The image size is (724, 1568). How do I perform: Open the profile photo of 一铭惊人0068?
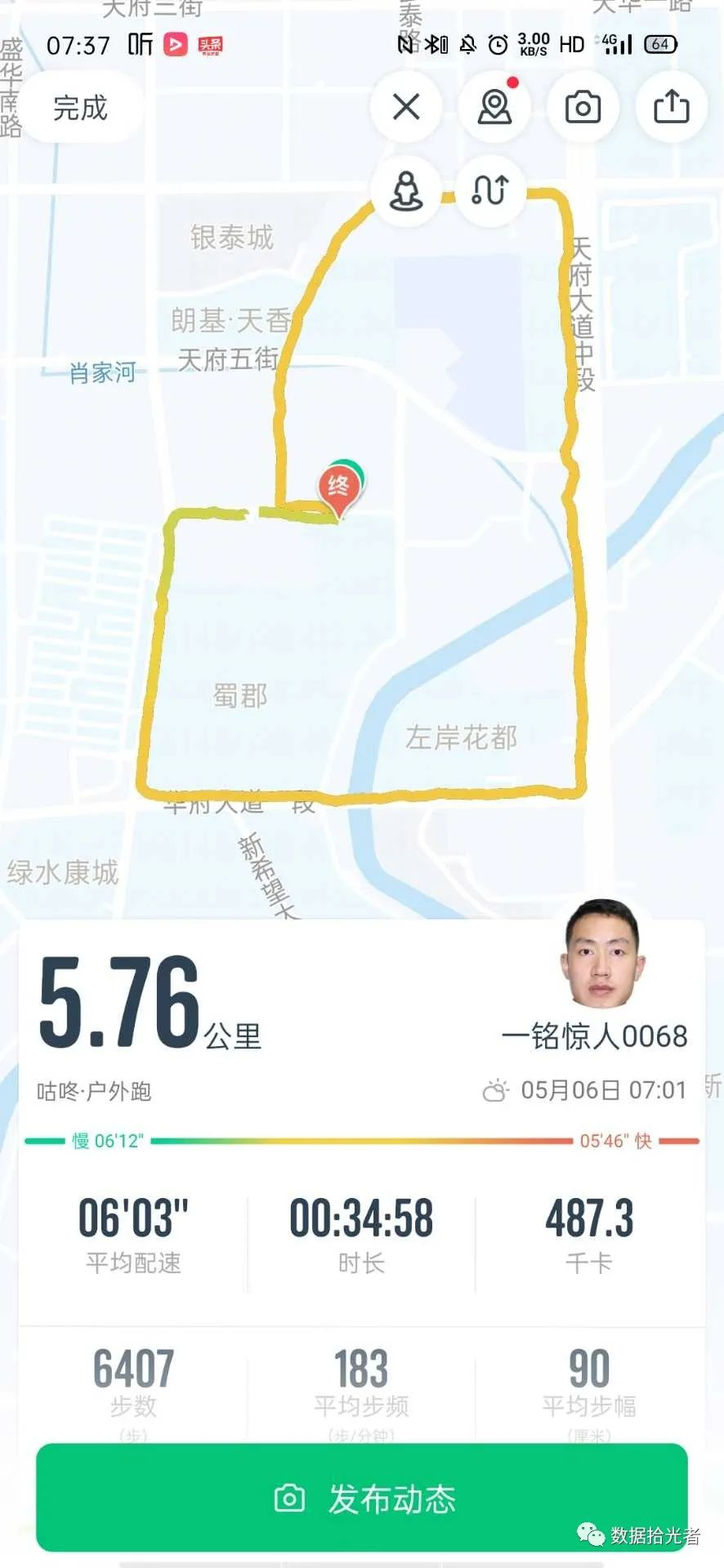pyautogui.click(x=601, y=954)
